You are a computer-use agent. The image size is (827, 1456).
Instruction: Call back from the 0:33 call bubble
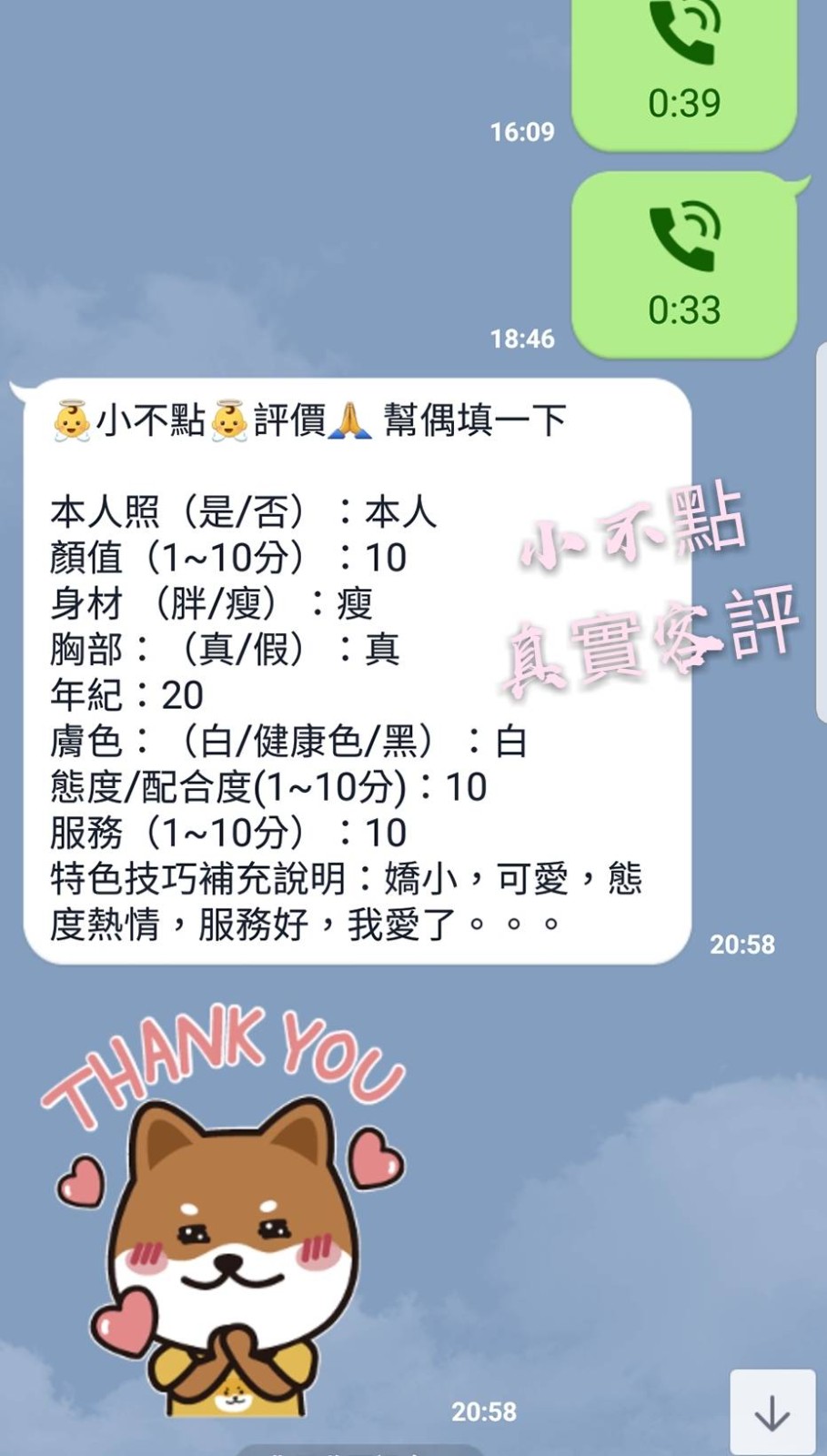(x=684, y=264)
